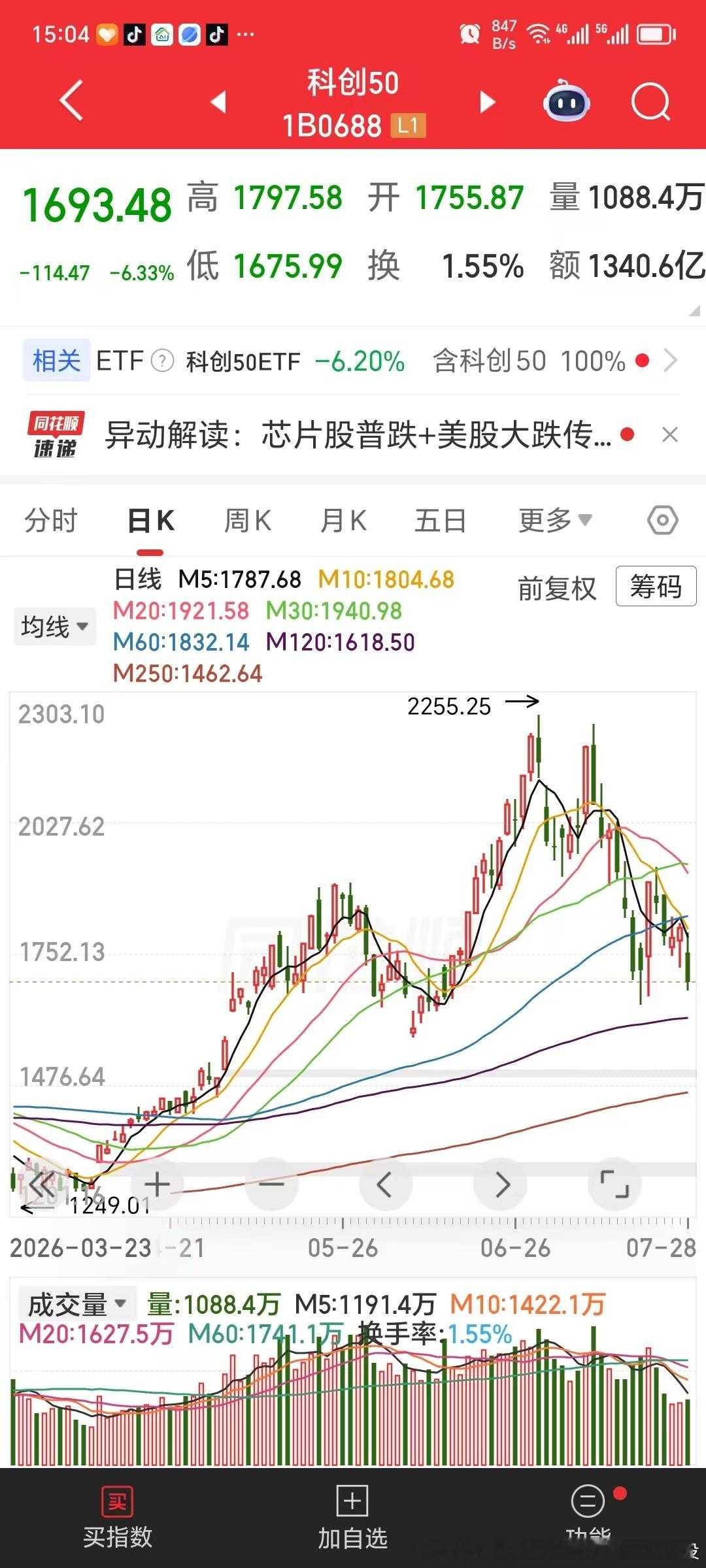Switch to the next index with right triangle
706x1568 pixels.
(x=487, y=102)
